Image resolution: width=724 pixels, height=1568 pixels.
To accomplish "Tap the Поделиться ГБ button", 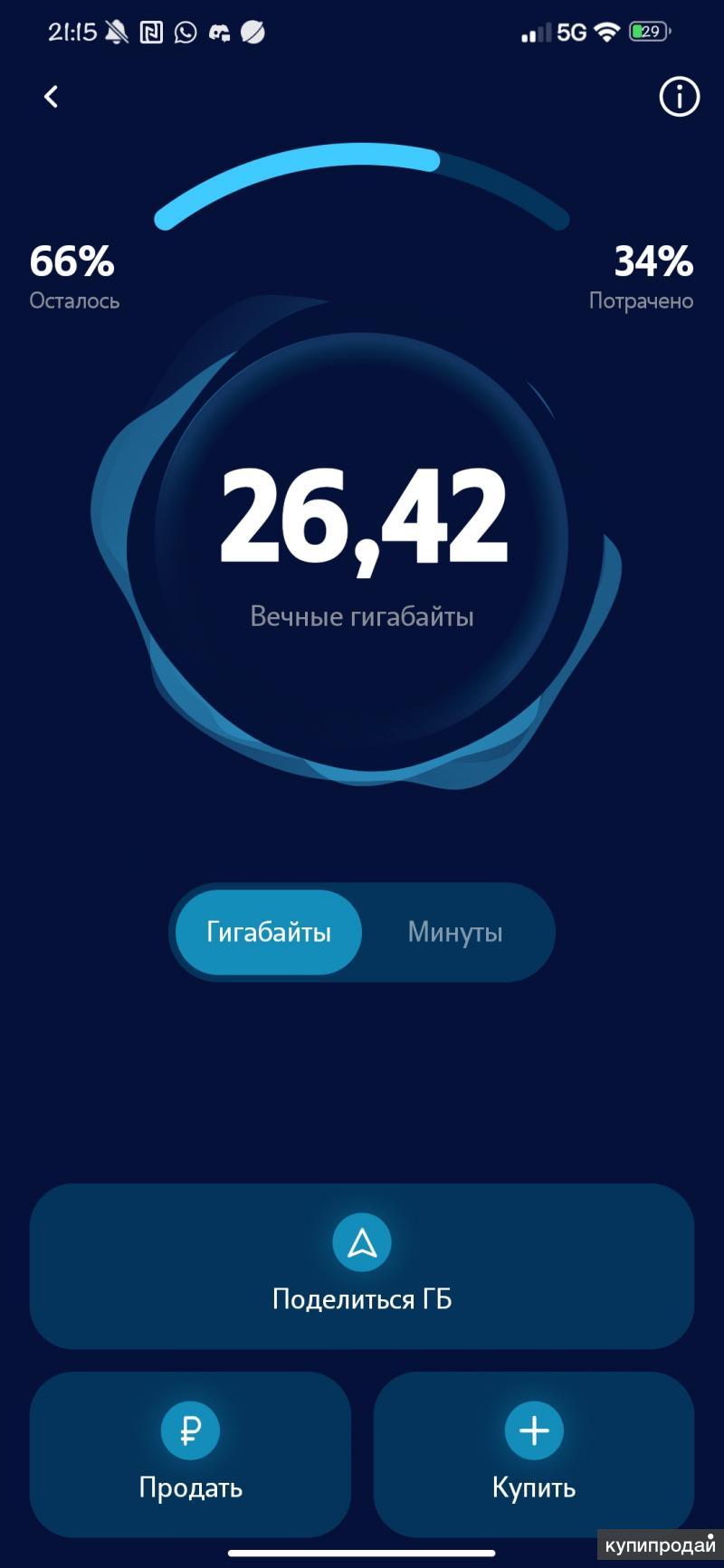I will pyautogui.click(x=362, y=1266).
